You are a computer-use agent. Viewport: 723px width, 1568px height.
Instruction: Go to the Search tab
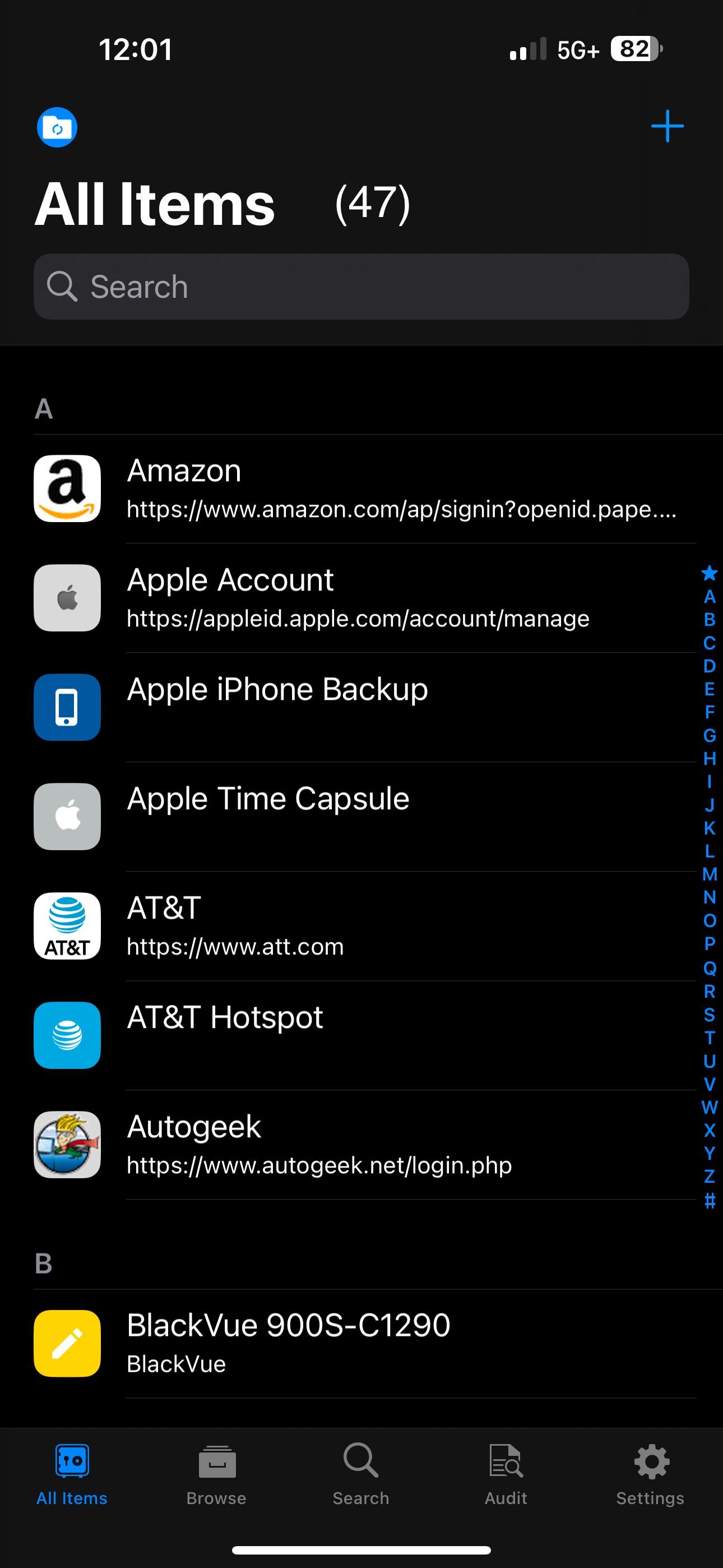pyautogui.click(x=361, y=1474)
